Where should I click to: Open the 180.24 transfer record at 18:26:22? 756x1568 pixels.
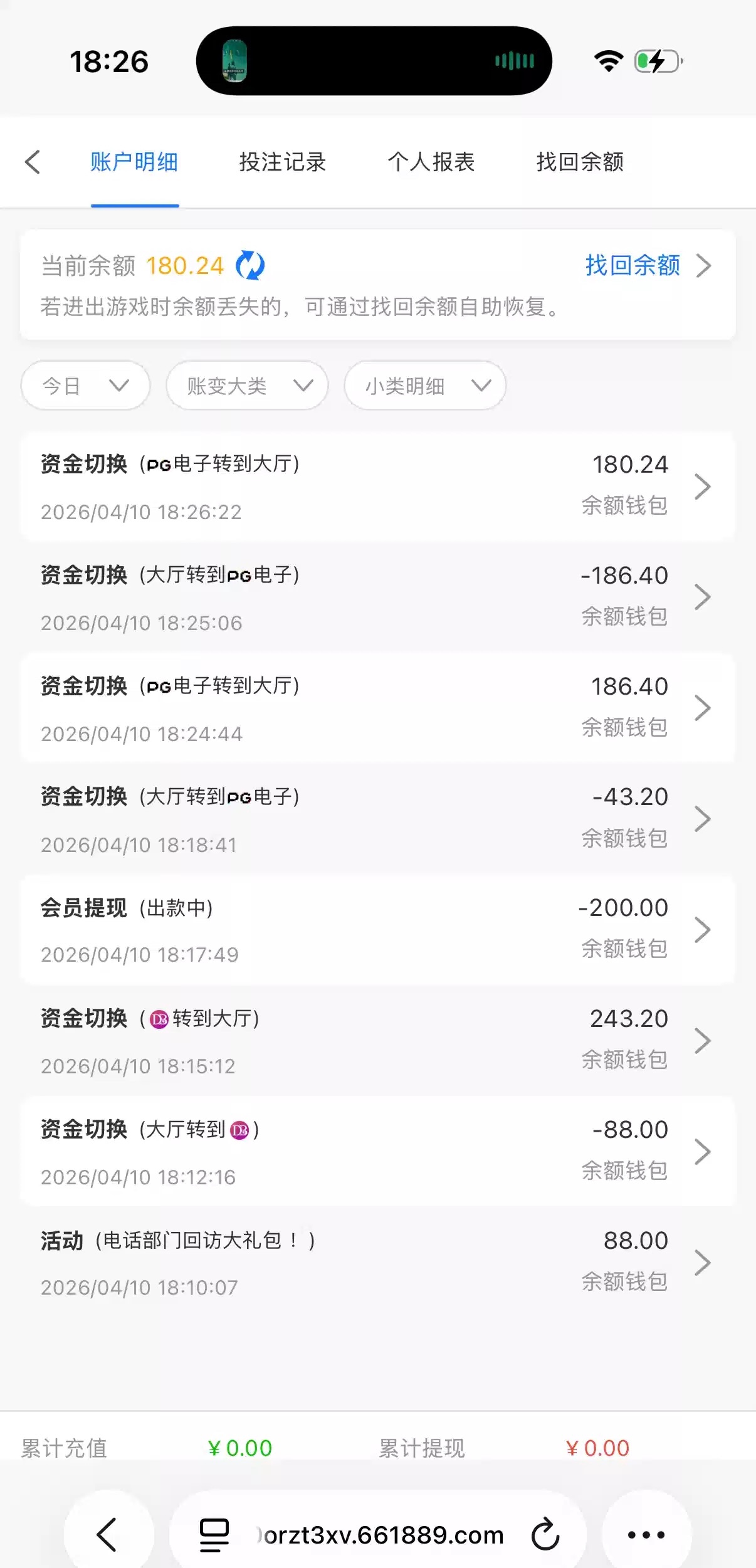376,487
